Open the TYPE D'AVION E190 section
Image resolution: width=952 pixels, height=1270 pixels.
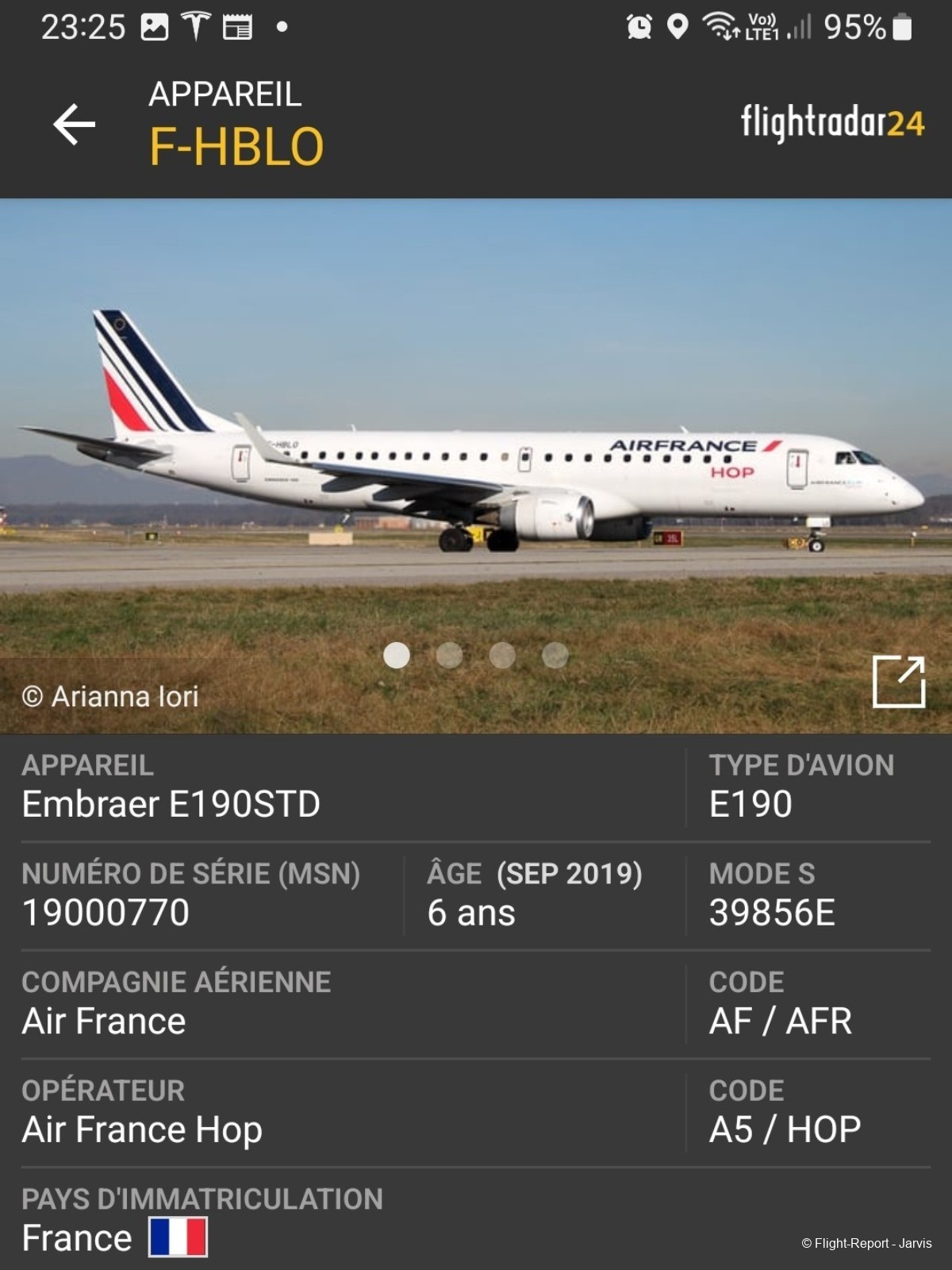pyautogui.click(x=751, y=802)
